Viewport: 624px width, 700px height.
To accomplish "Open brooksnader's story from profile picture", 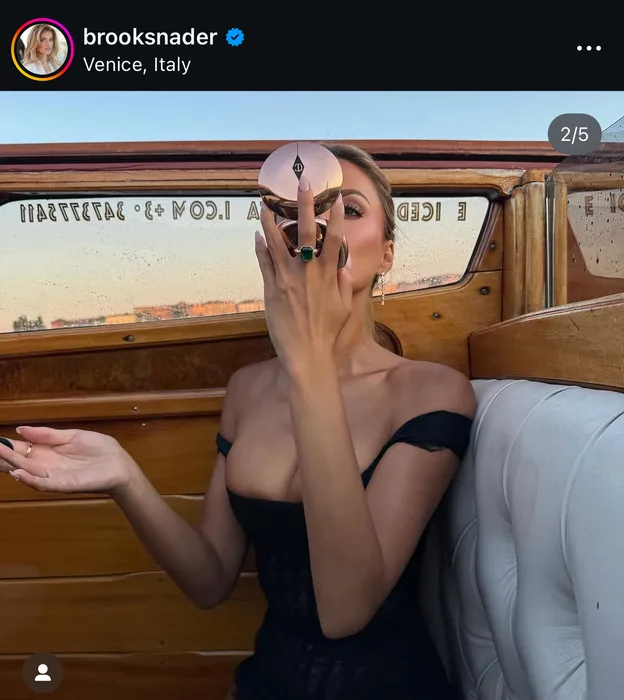I will pos(42,49).
